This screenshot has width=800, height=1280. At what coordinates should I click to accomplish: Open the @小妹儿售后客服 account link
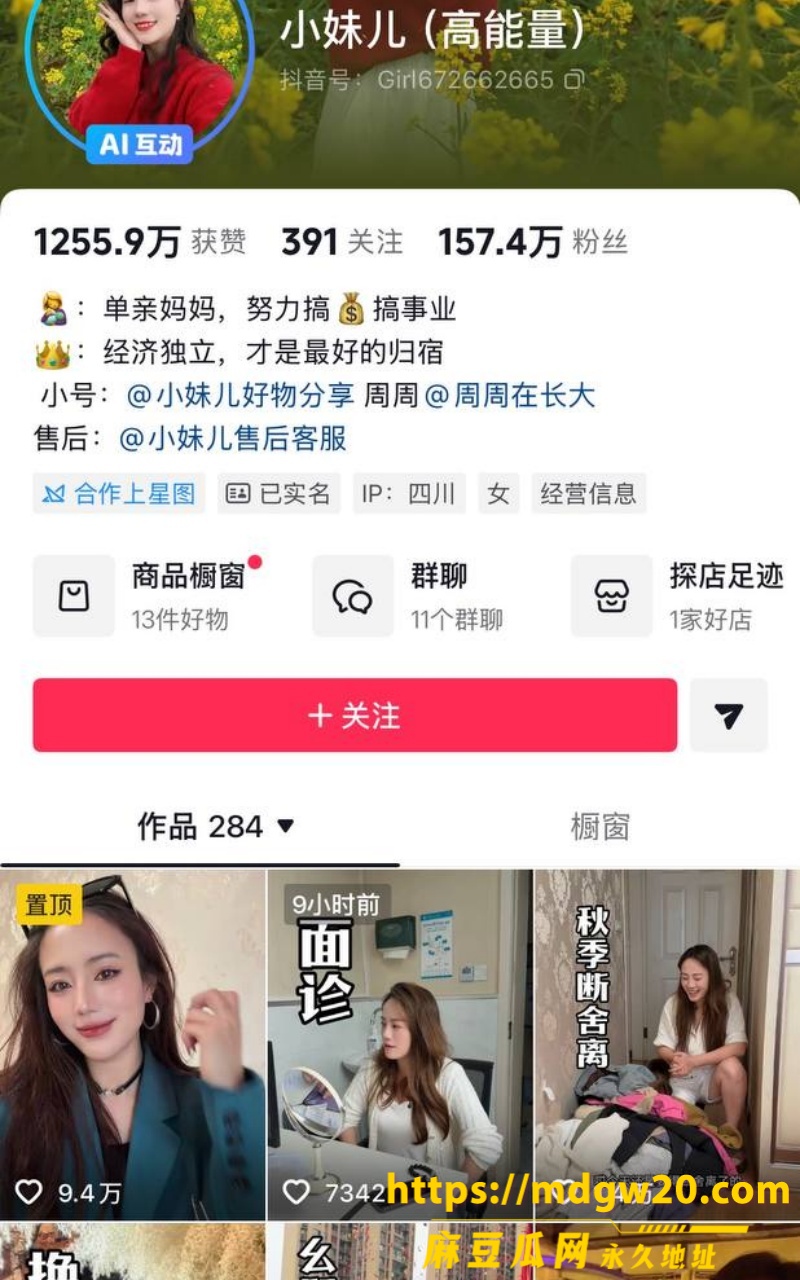point(233,438)
